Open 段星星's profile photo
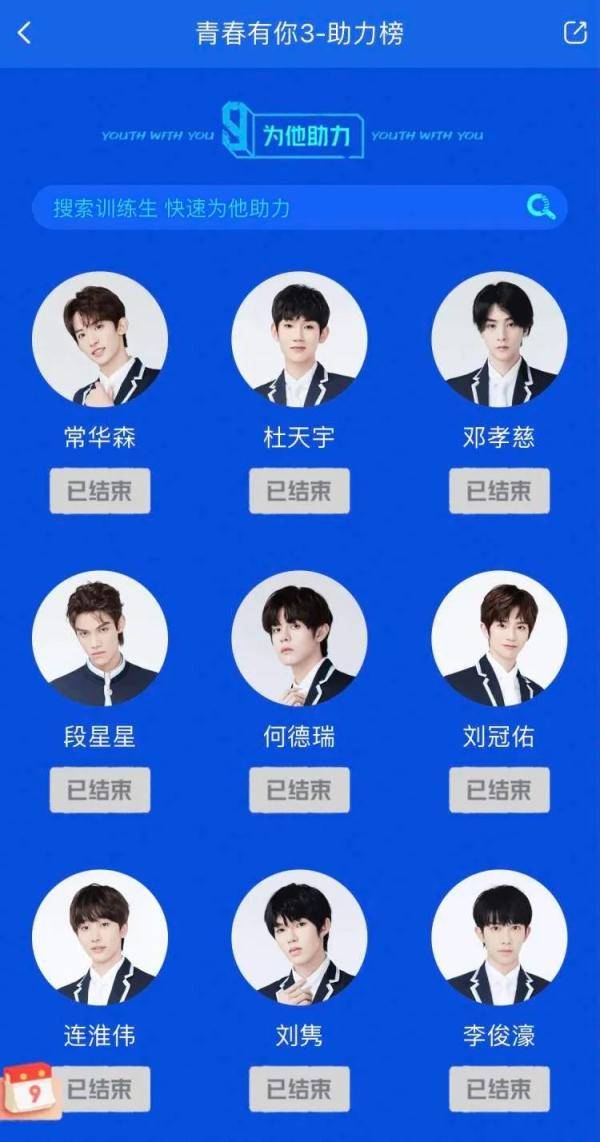The width and height of the screenshot is (600, 1142). (100, 638)
